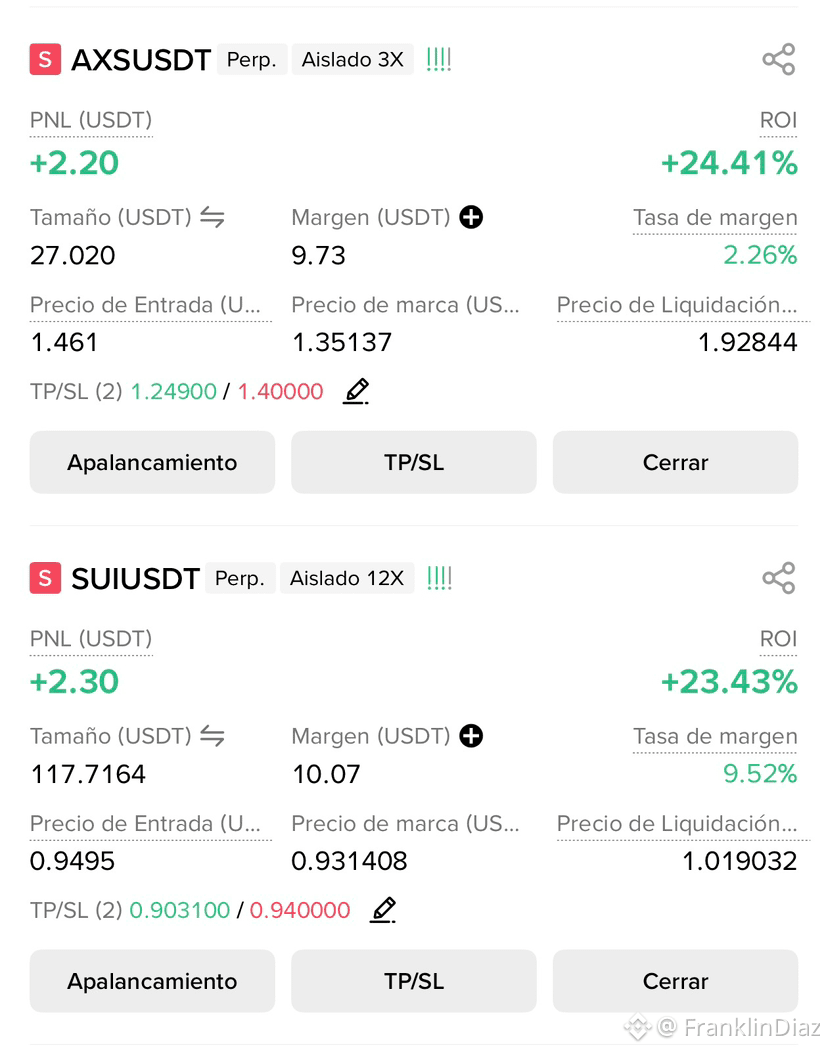Tap the TP/SL button for SUIUSDT

[x=414, y=981]
